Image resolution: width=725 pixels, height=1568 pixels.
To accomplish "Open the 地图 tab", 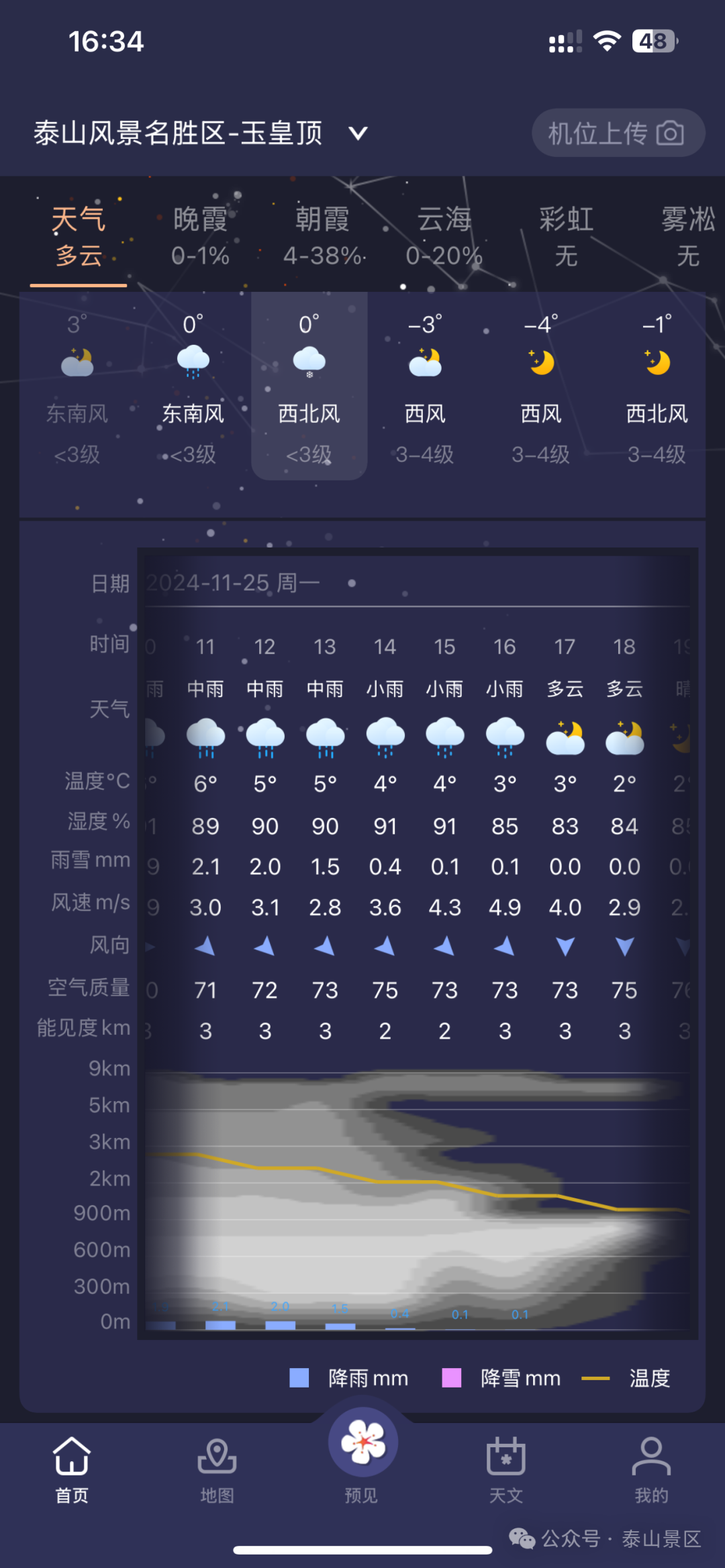I will [x=217, y=1469].
